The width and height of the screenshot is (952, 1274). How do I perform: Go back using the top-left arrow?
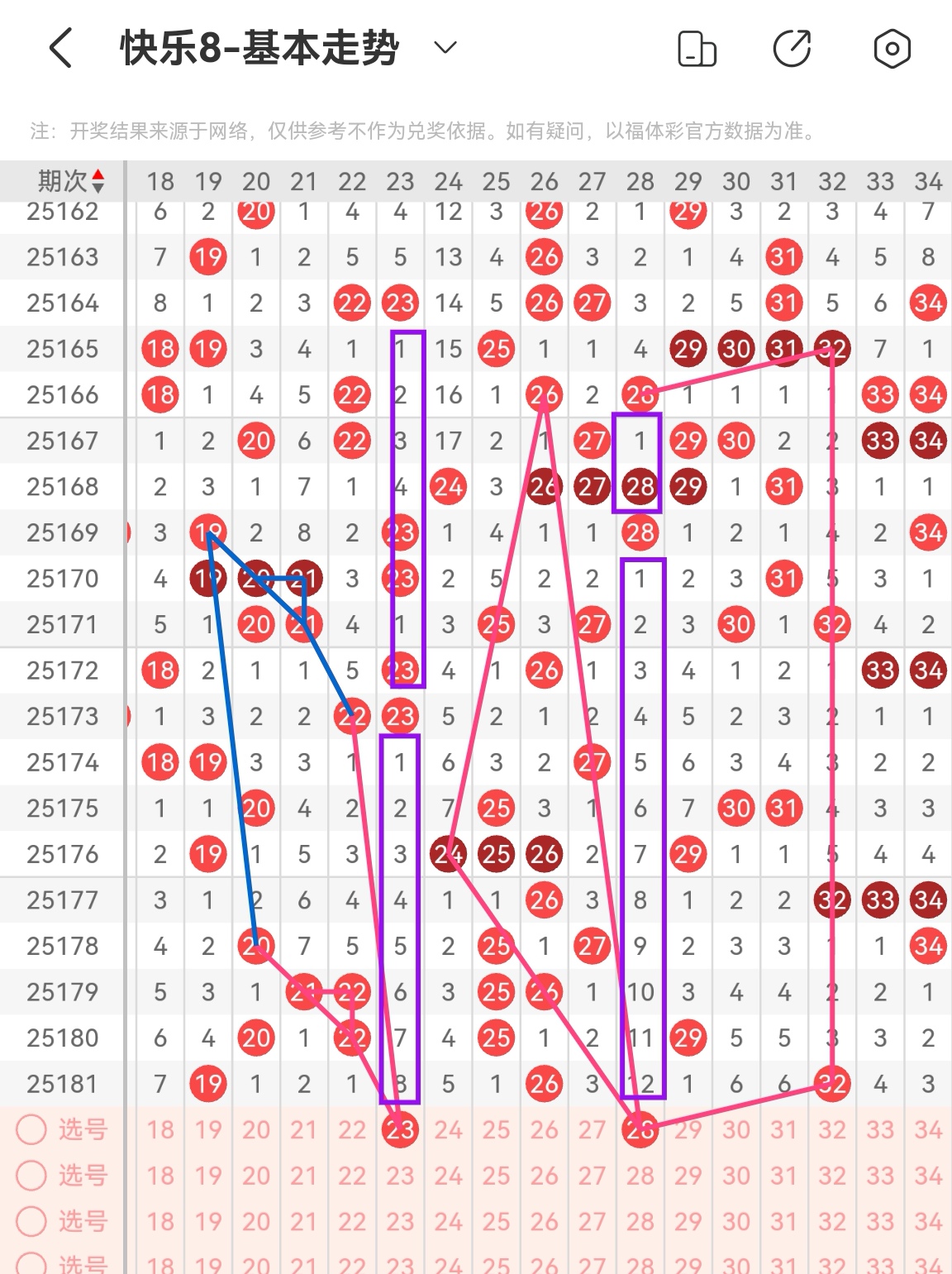[x=61, y=48]
